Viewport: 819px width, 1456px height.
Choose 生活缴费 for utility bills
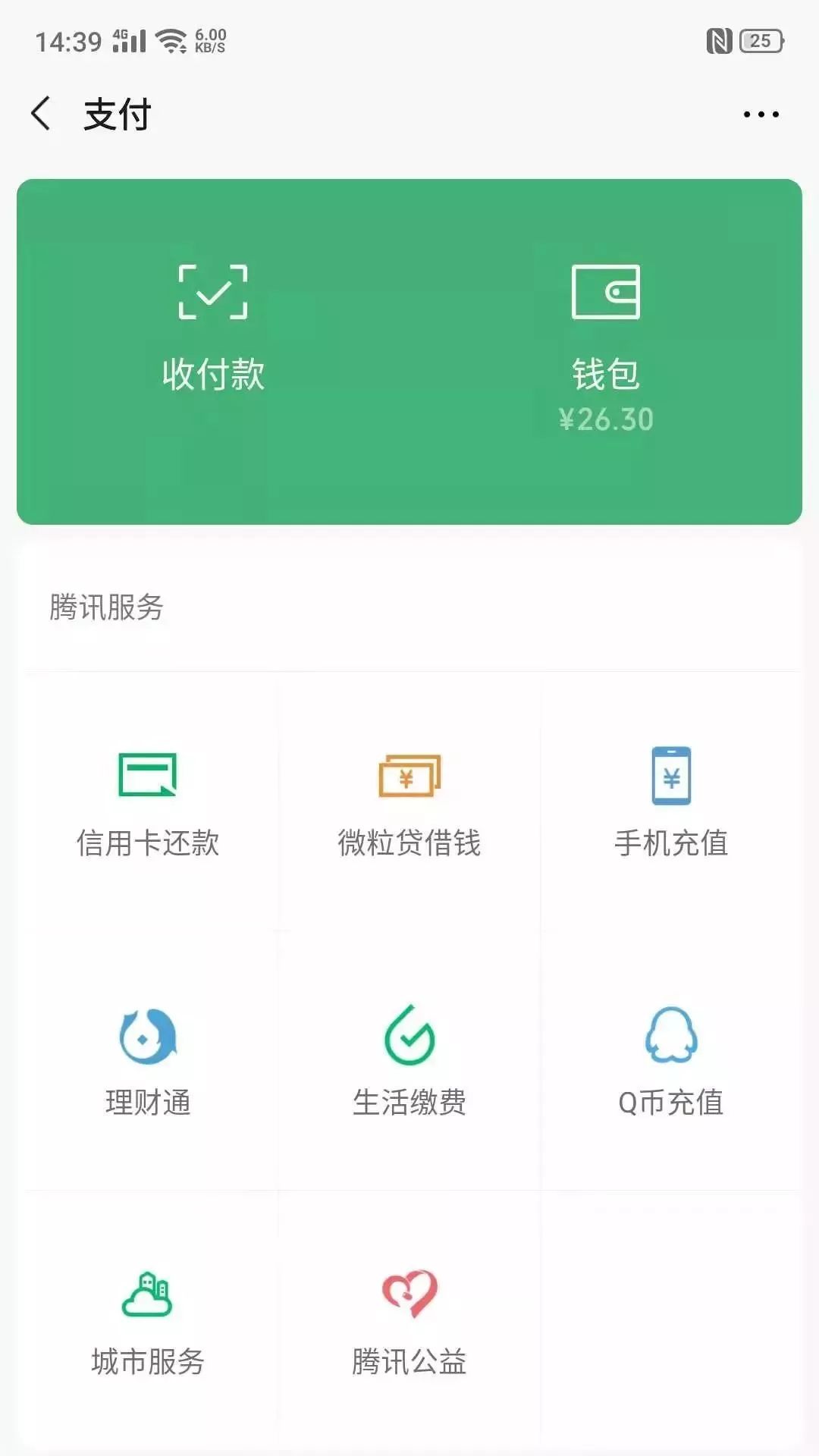tap(409, 1062)
